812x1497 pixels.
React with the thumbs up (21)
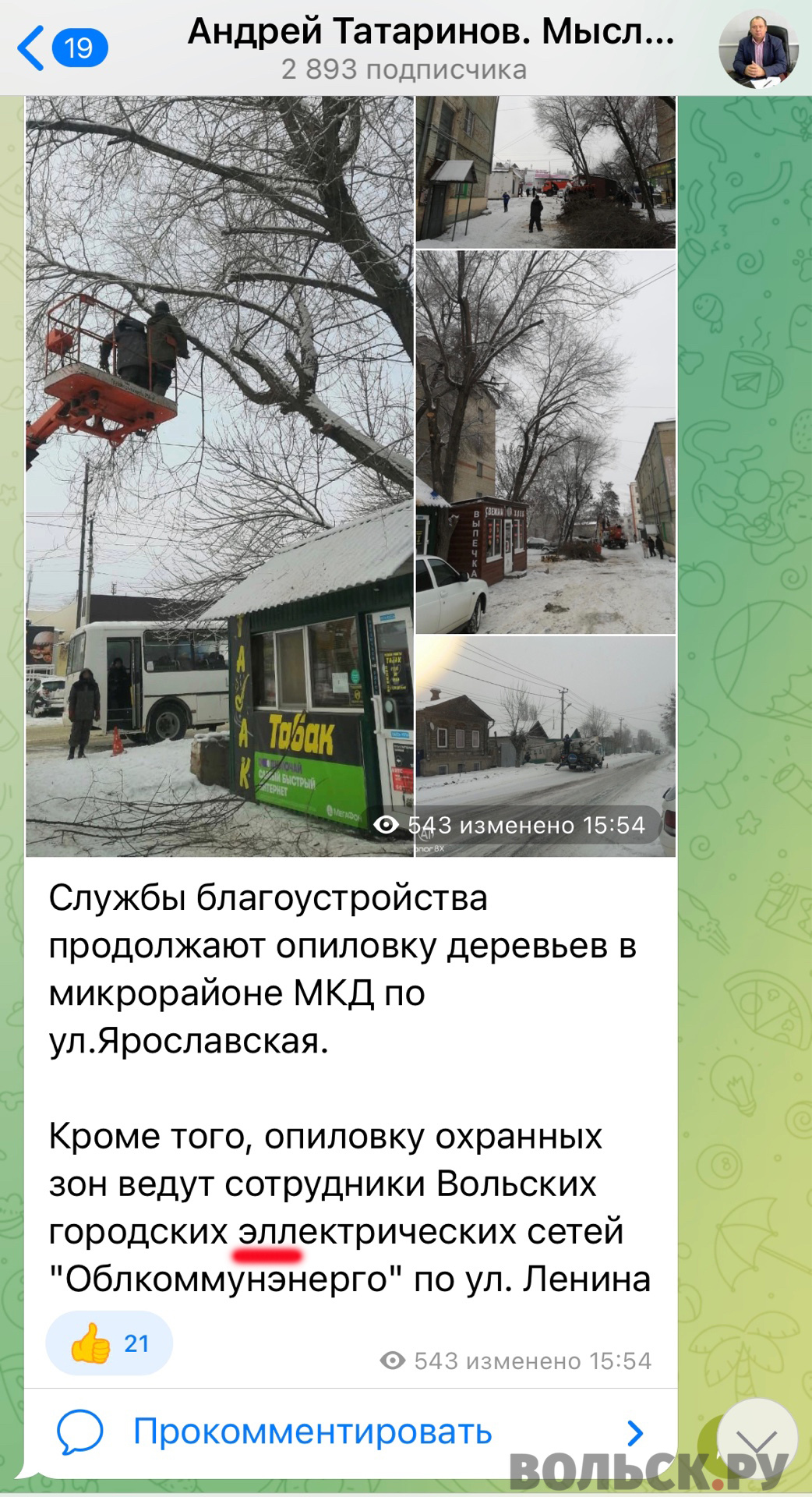pos(109,1343)
